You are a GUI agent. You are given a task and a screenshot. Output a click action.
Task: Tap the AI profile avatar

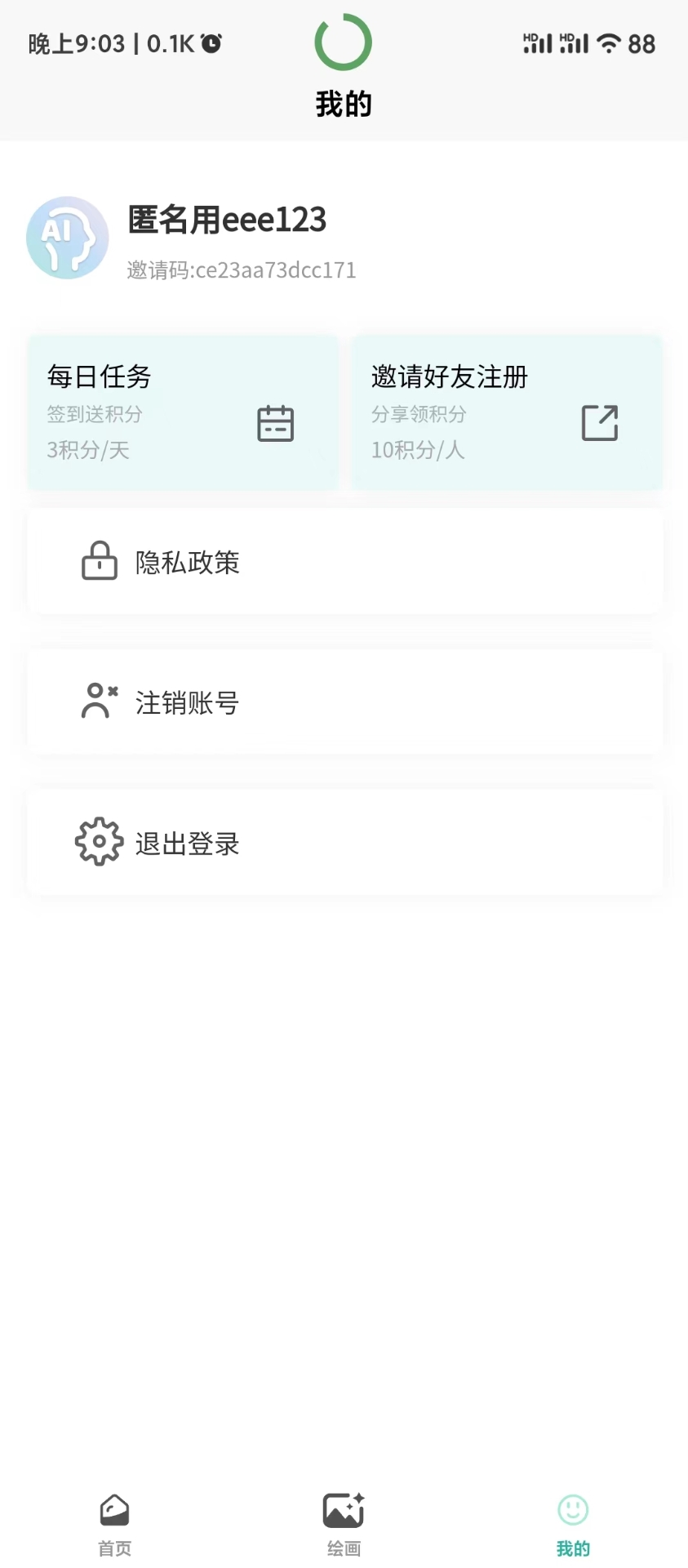[x=68, y=238]
